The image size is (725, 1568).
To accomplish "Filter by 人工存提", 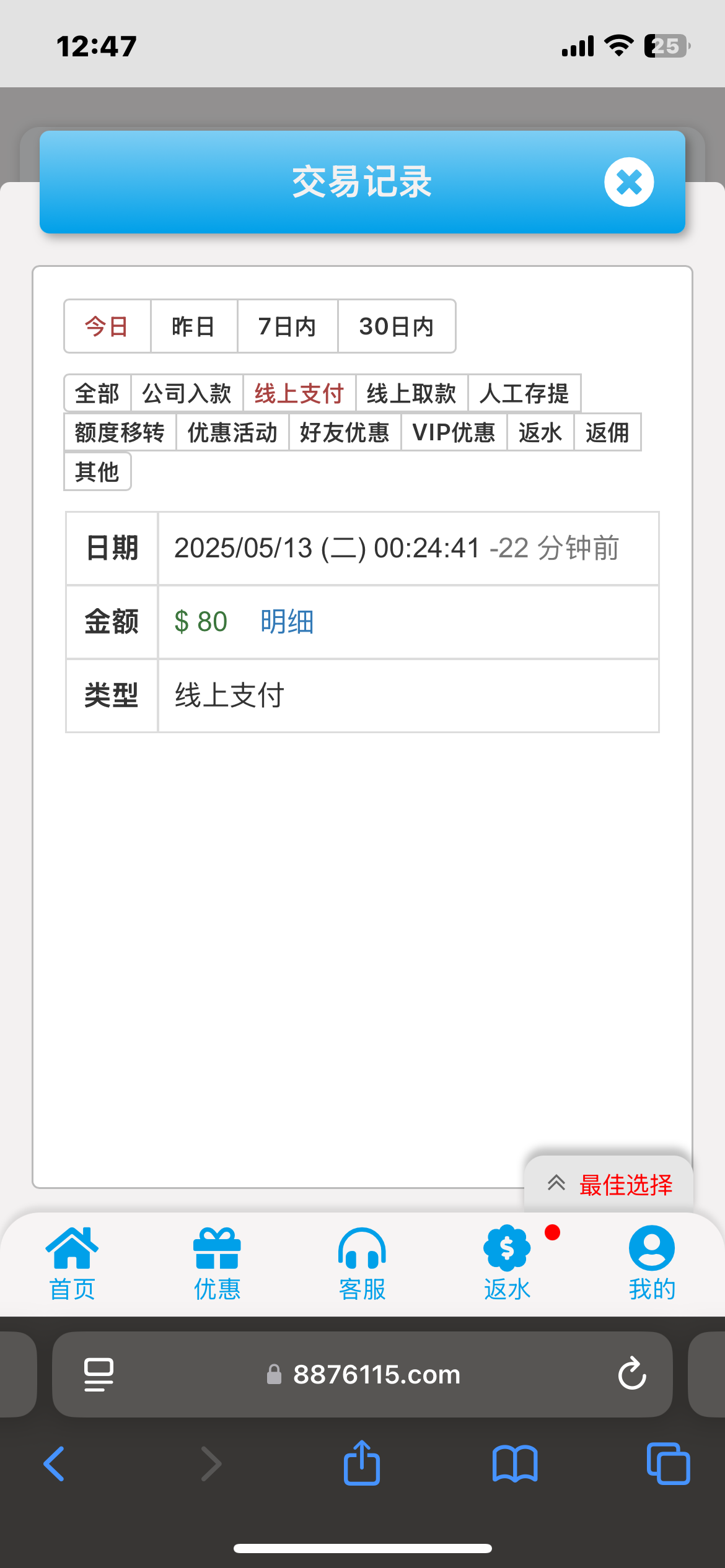I will point(524,393).
